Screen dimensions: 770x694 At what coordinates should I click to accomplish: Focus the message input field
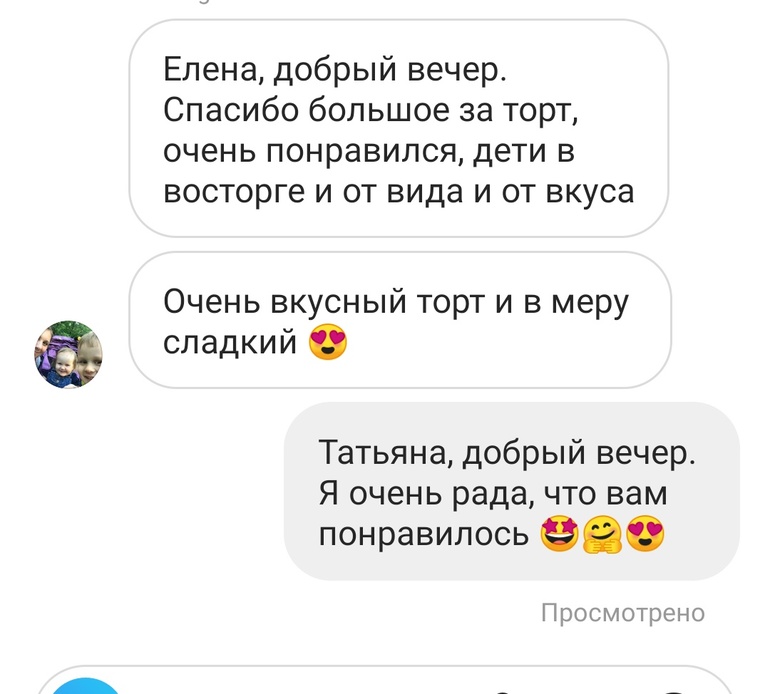300,687
